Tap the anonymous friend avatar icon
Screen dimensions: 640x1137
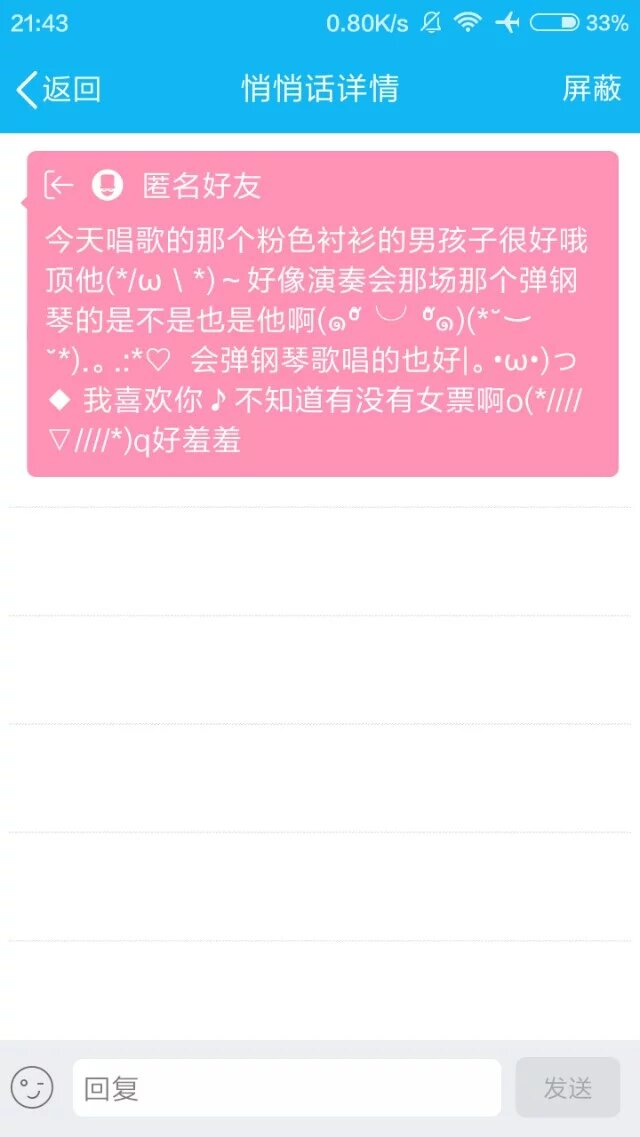point(107,184)
